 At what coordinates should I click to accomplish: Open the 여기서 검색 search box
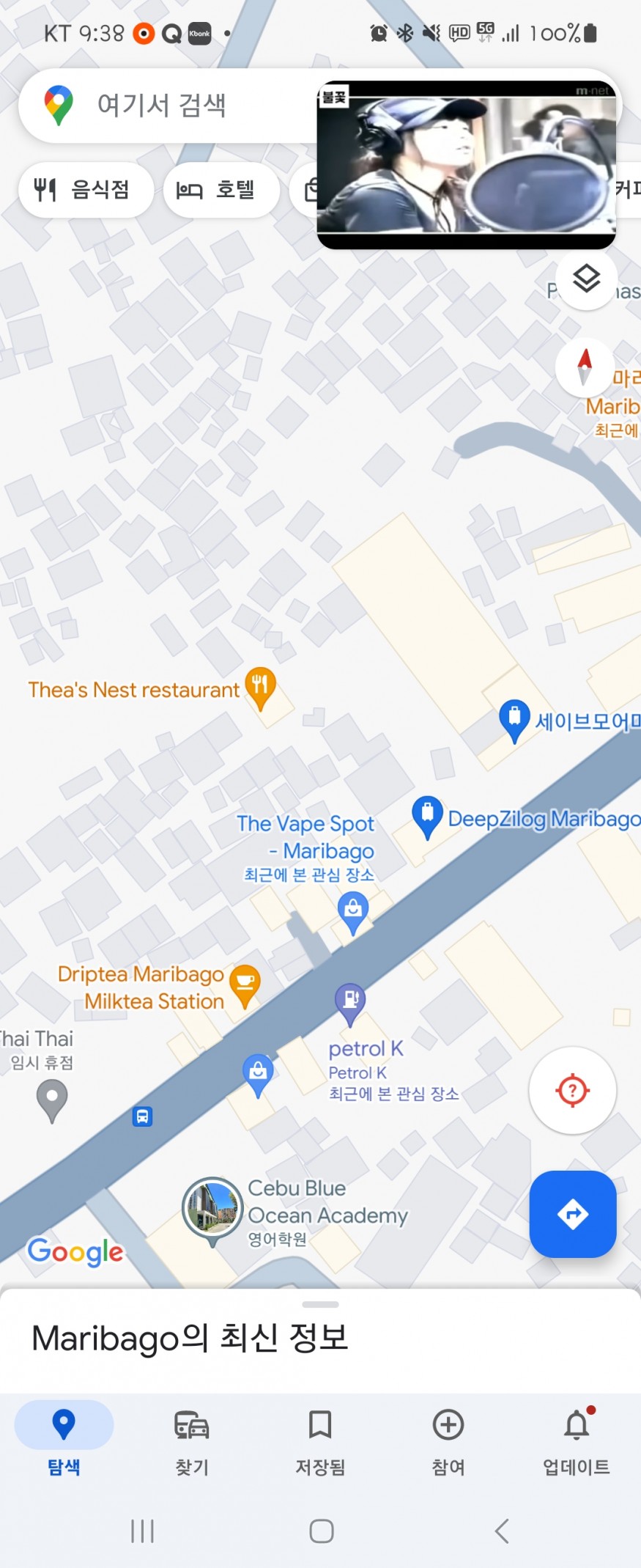[161, 106]
